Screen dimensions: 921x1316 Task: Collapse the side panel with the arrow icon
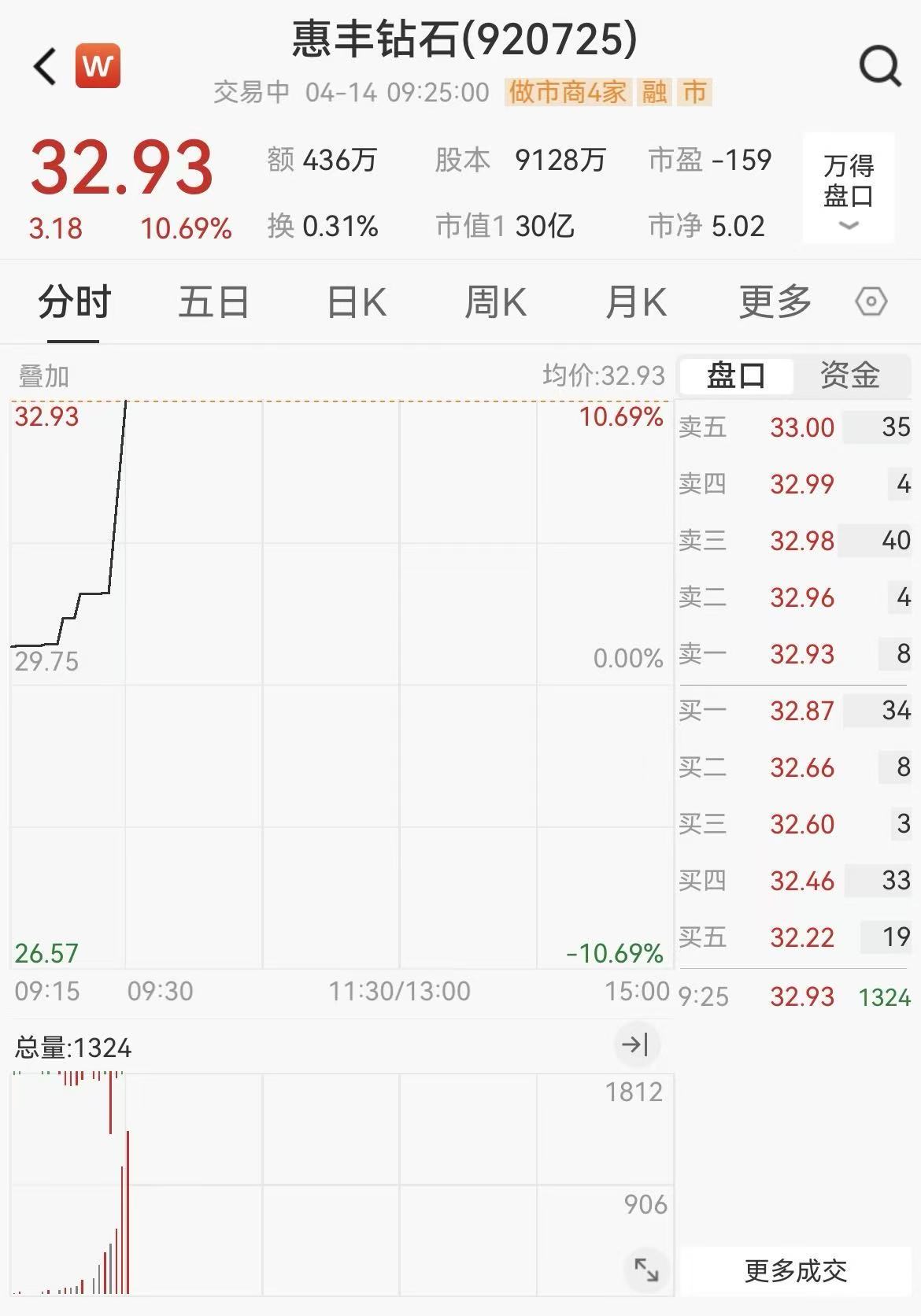[634, 1045]
